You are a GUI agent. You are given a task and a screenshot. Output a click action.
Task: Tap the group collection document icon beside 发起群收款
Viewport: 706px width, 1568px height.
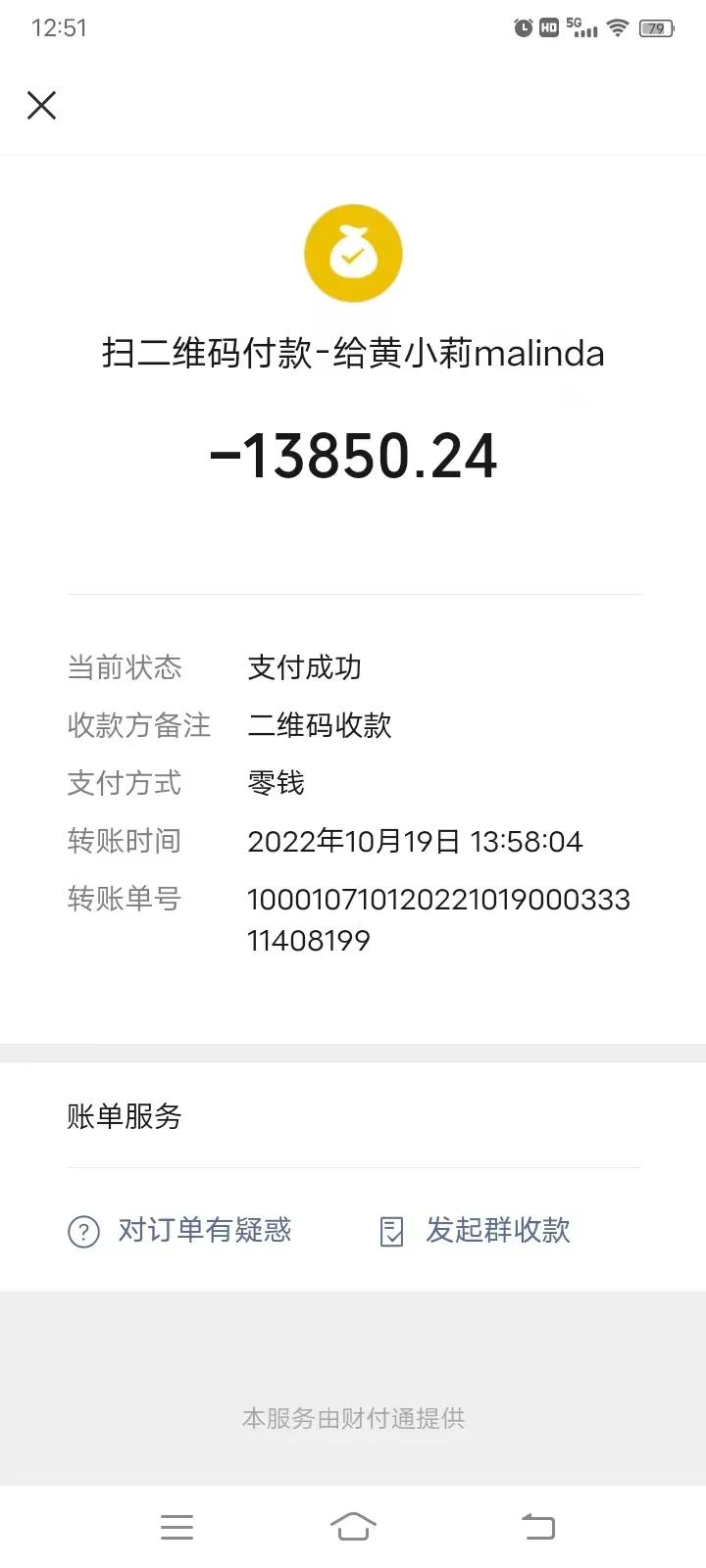[x=390, y=1231]
